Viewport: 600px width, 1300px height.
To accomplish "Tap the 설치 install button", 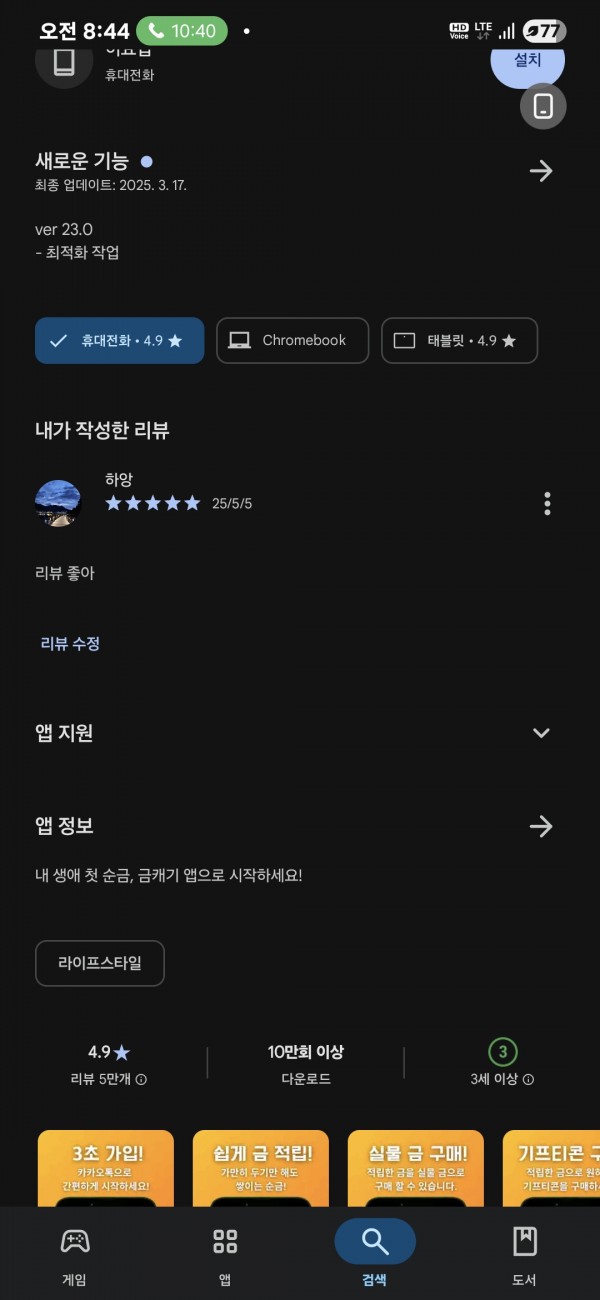I will point(527,60).
